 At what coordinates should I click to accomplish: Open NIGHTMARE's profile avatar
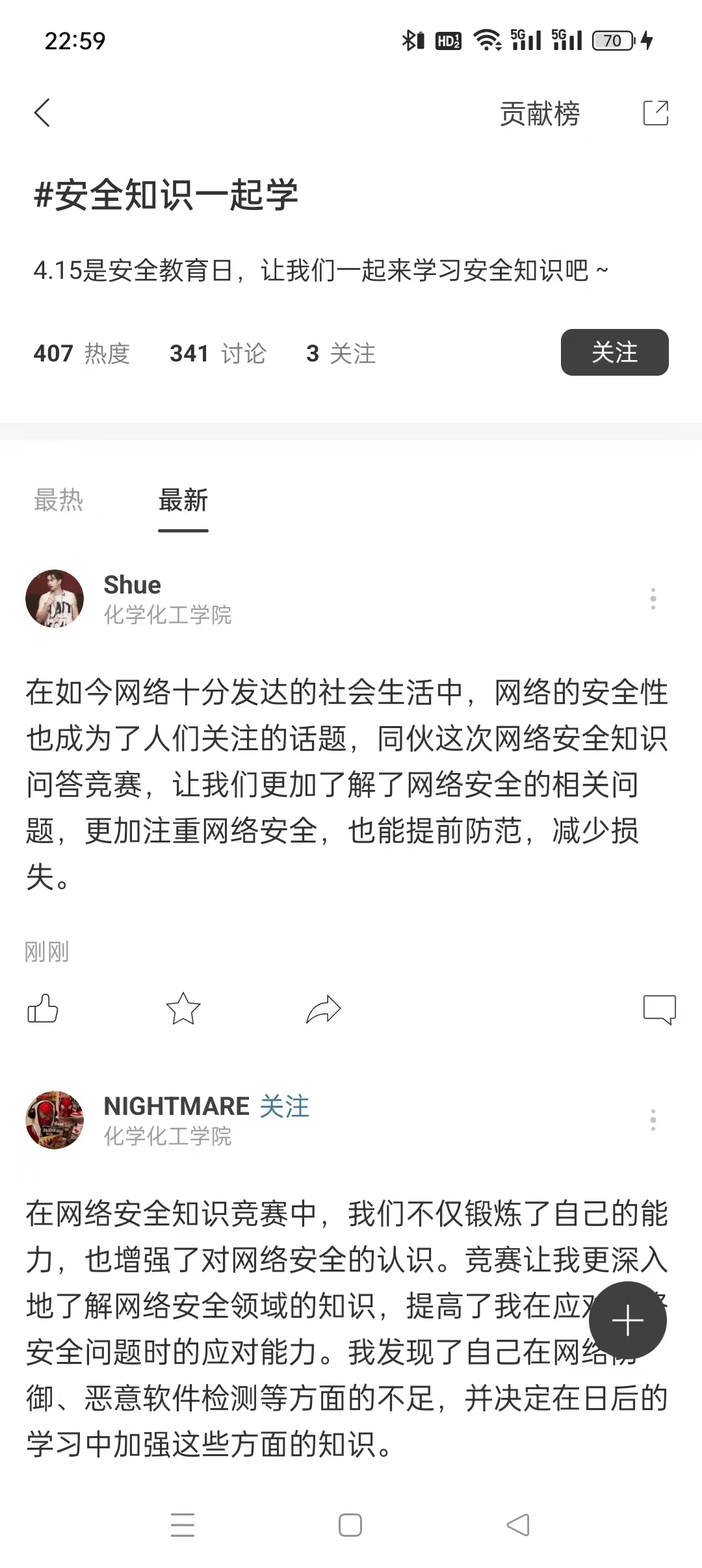[x=55, y=1120]
